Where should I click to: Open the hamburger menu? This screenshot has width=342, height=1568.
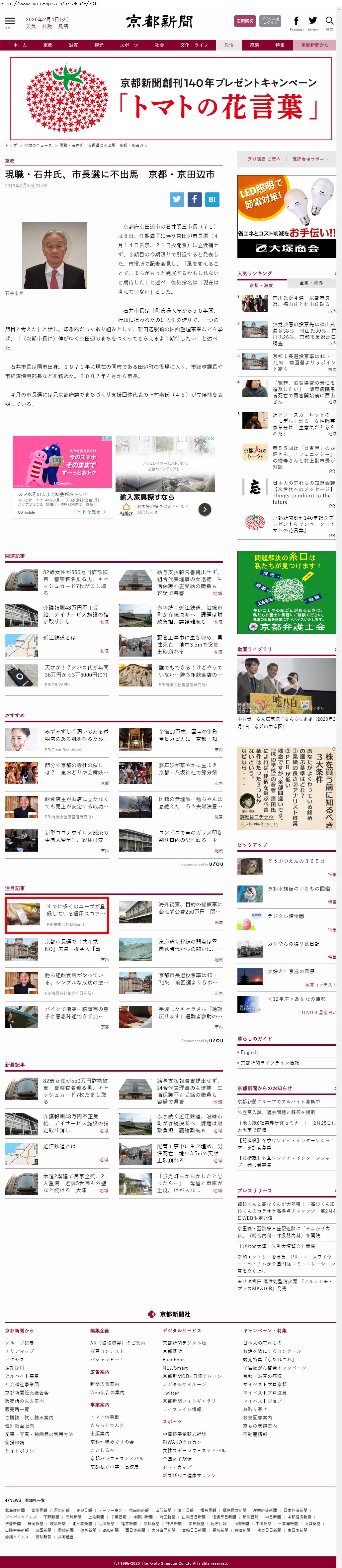pyautogui.click(x=10, y=22)
